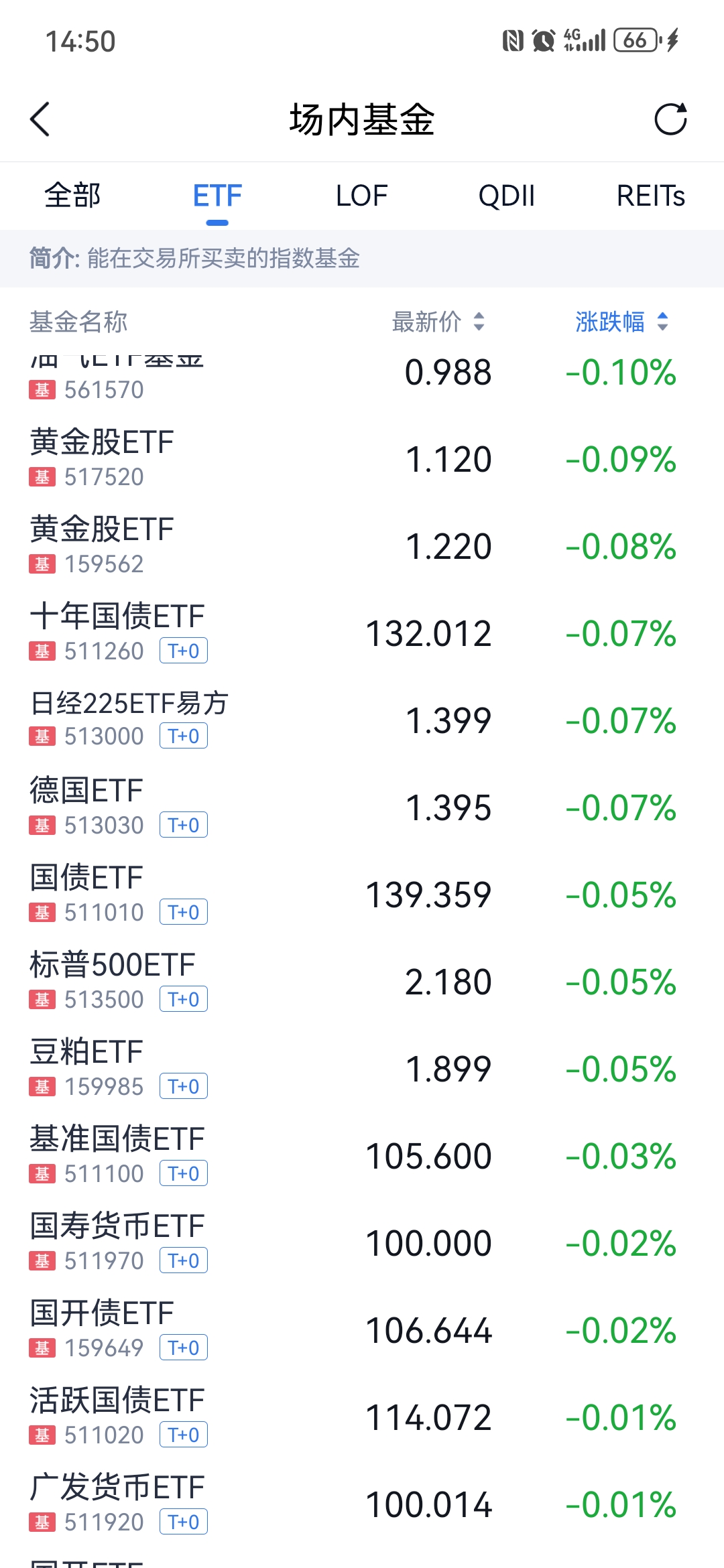This screenshot has height=1568, width=724.
Task: Tap the T+0 badge next to 广发货币ETF
Action: pos(184,1522)
